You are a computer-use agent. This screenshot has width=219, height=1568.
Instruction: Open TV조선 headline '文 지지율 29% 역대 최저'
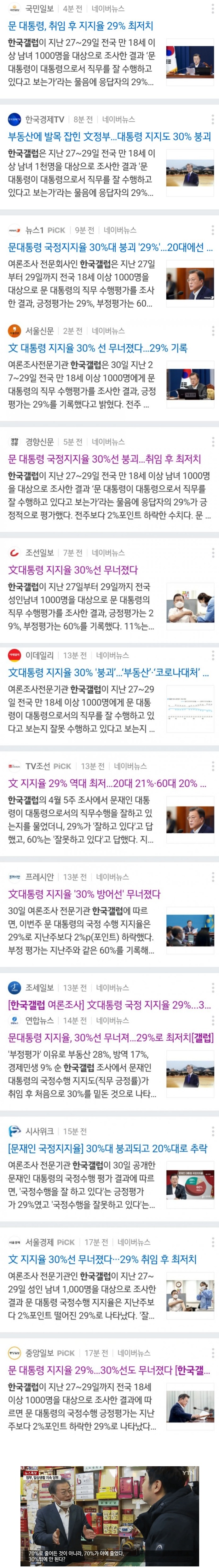click(107, 784)
